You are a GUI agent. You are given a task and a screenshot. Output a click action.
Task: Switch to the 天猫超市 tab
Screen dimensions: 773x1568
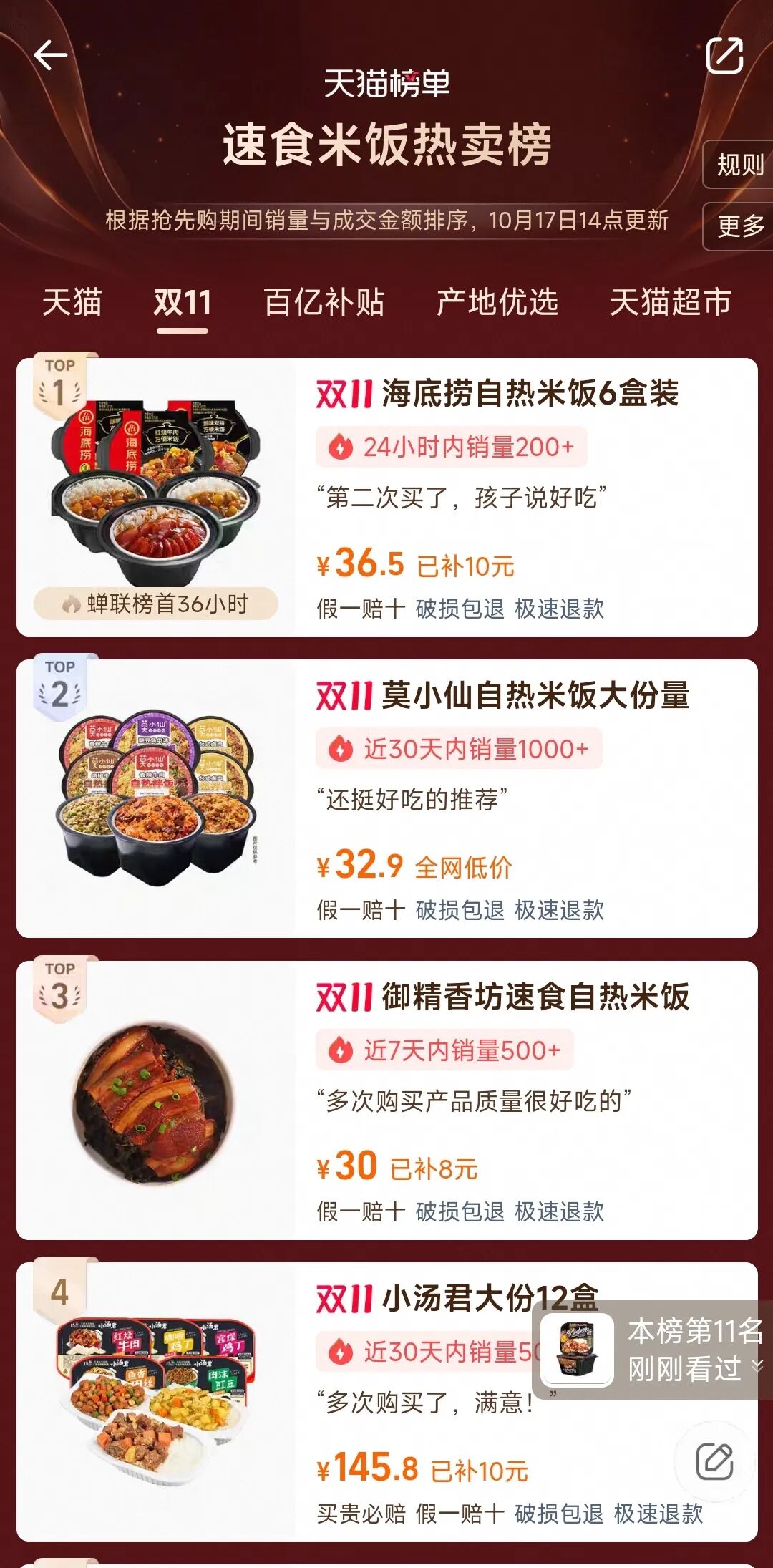670,301
